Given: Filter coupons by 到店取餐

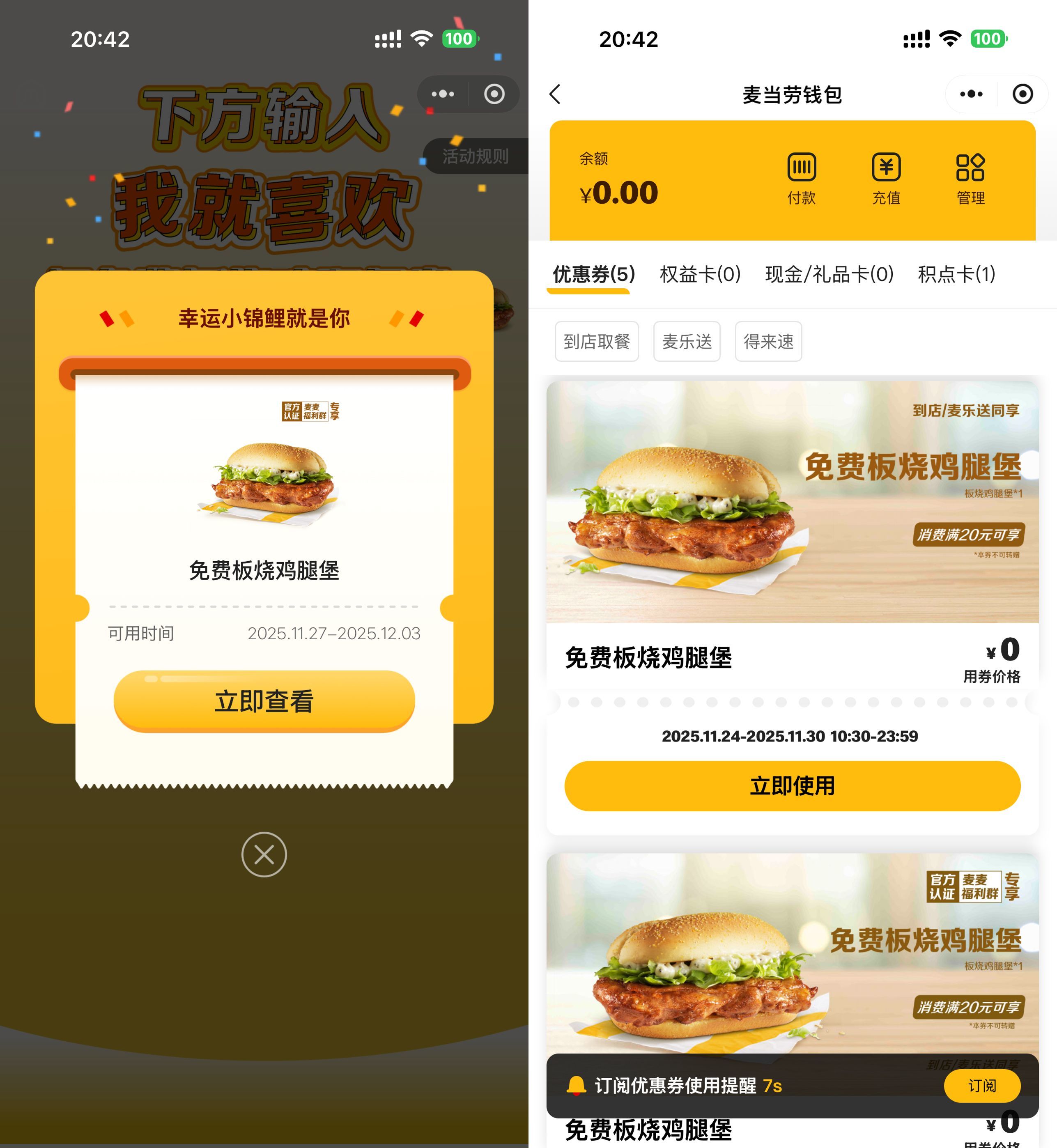Looking at the screenshot, I should [x=596, y=342].
